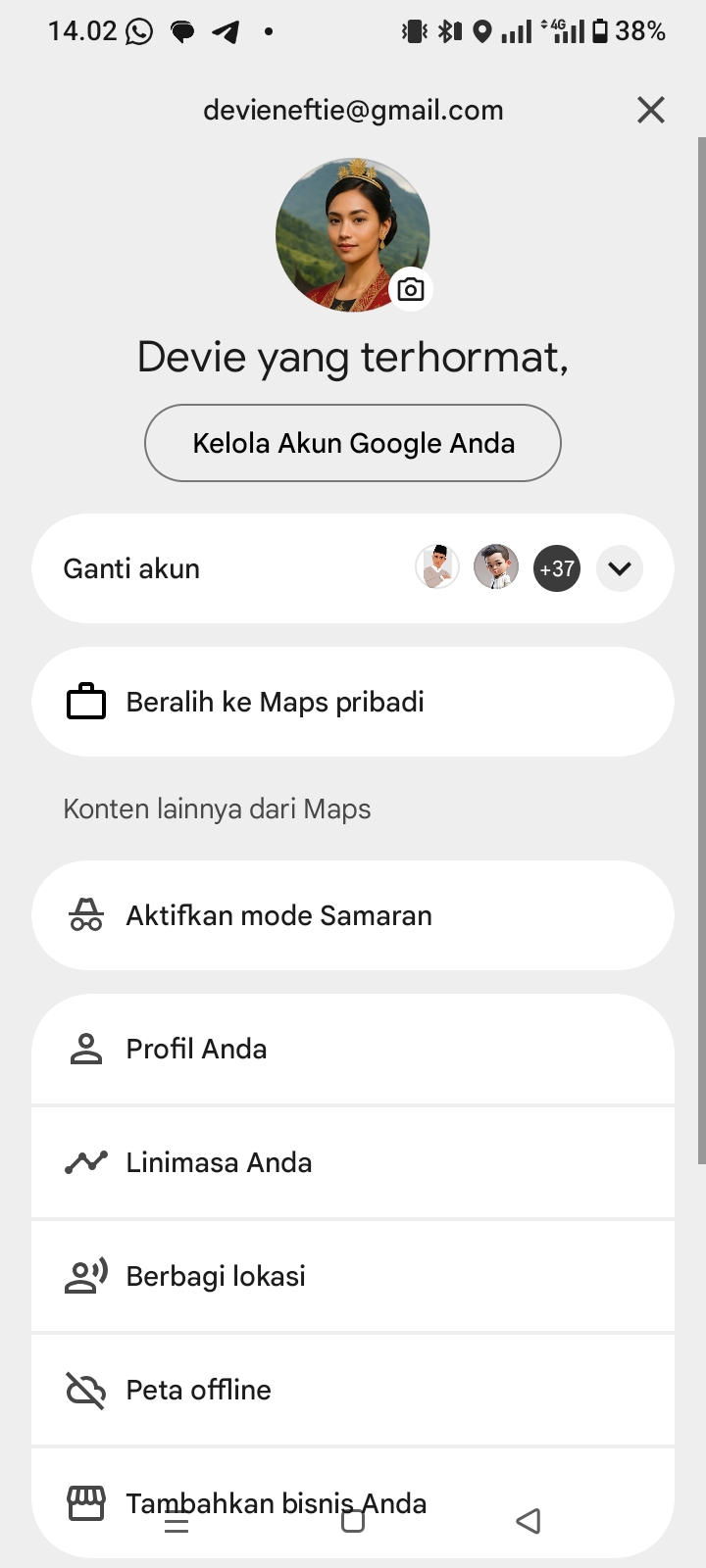Enable Aktifkan mode Samaran
The height and width of the screenshot is (1568, 706).
pyautogui.click(x=353, y=915)
